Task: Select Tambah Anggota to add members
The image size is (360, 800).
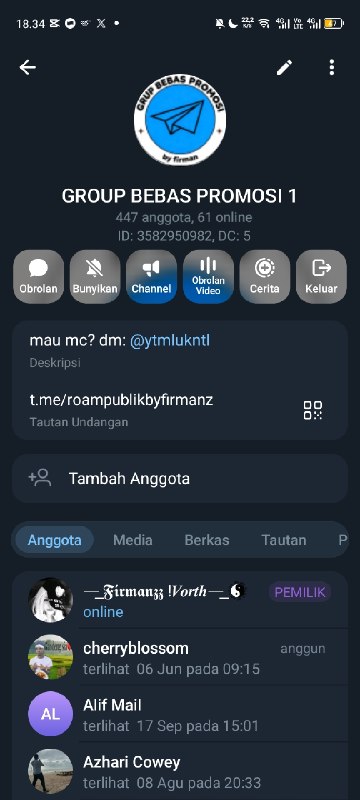Action: tap(180, 479)
